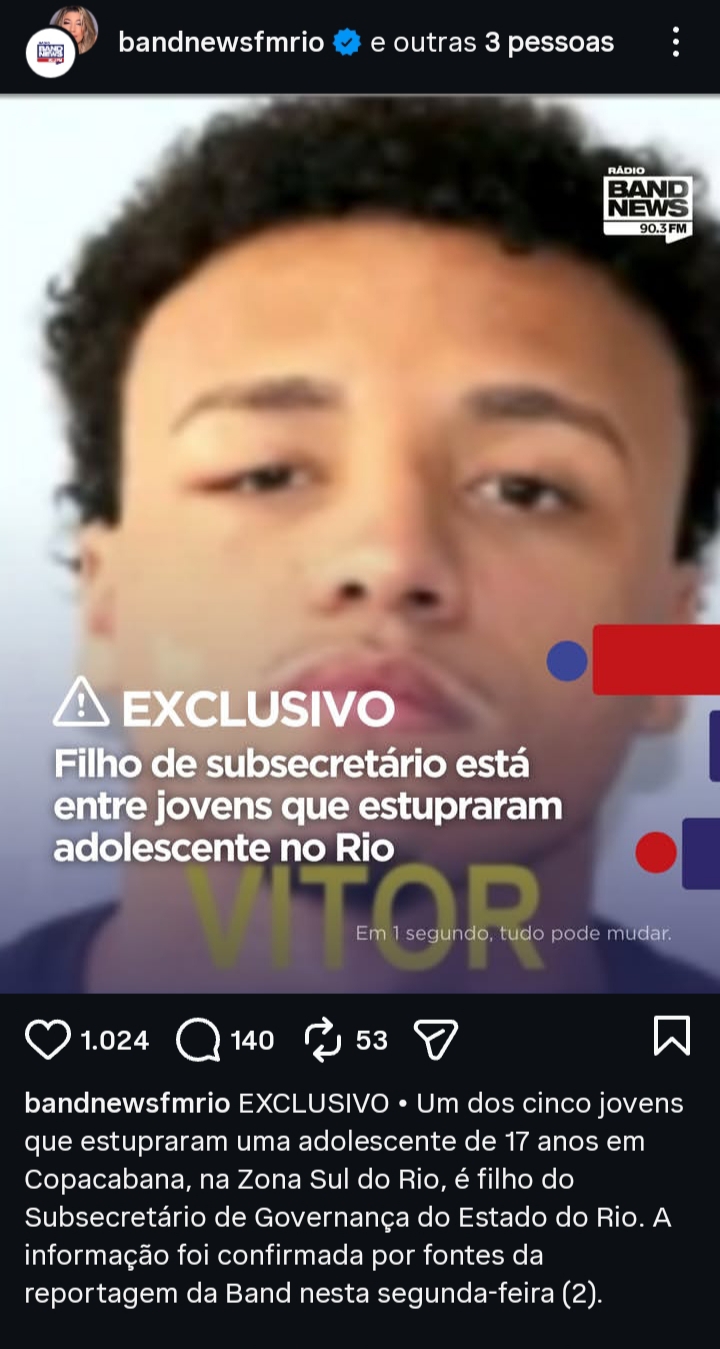Screen dimensions: 720x1349
Task: Bookmark this post
Action: [x=671, y=1037]
